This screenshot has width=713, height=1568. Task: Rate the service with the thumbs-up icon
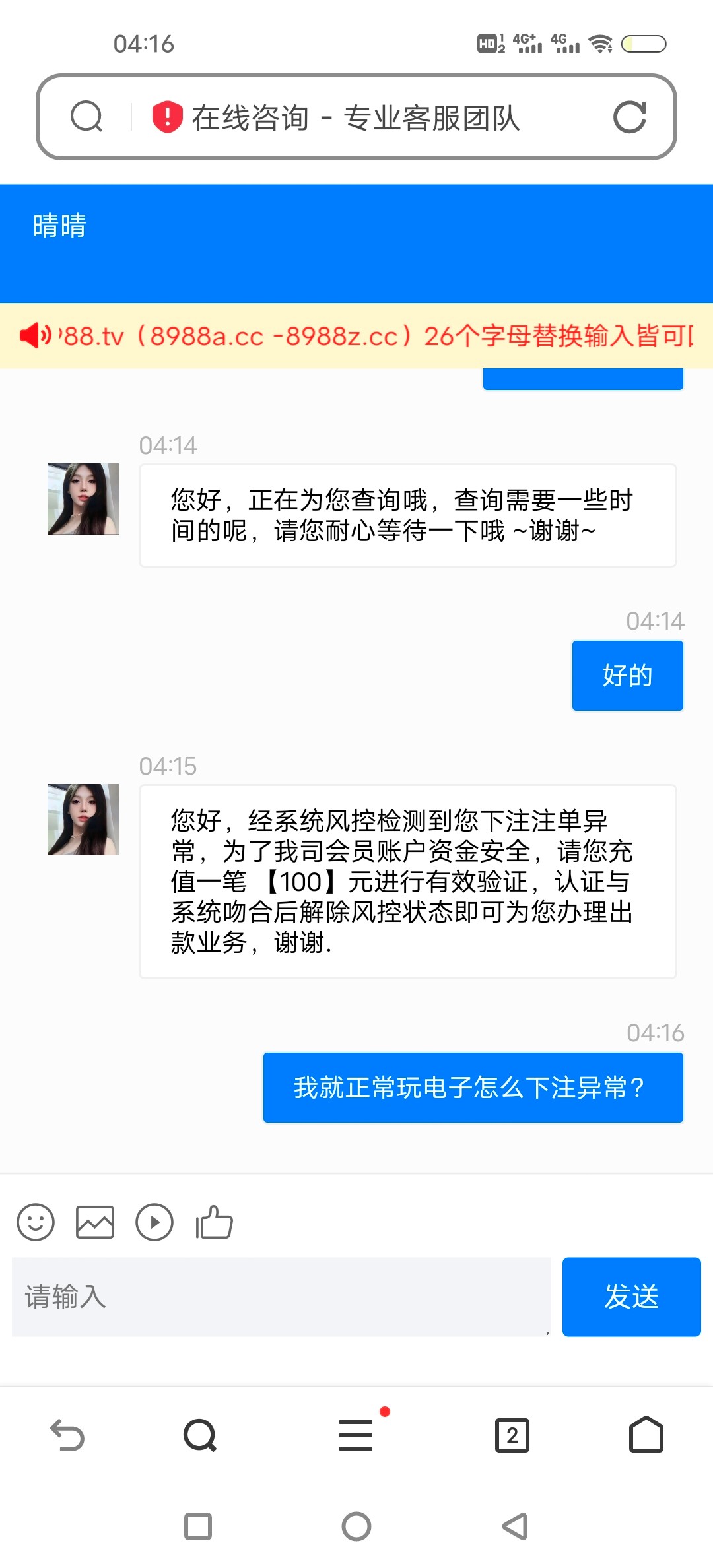point(215,1222)
